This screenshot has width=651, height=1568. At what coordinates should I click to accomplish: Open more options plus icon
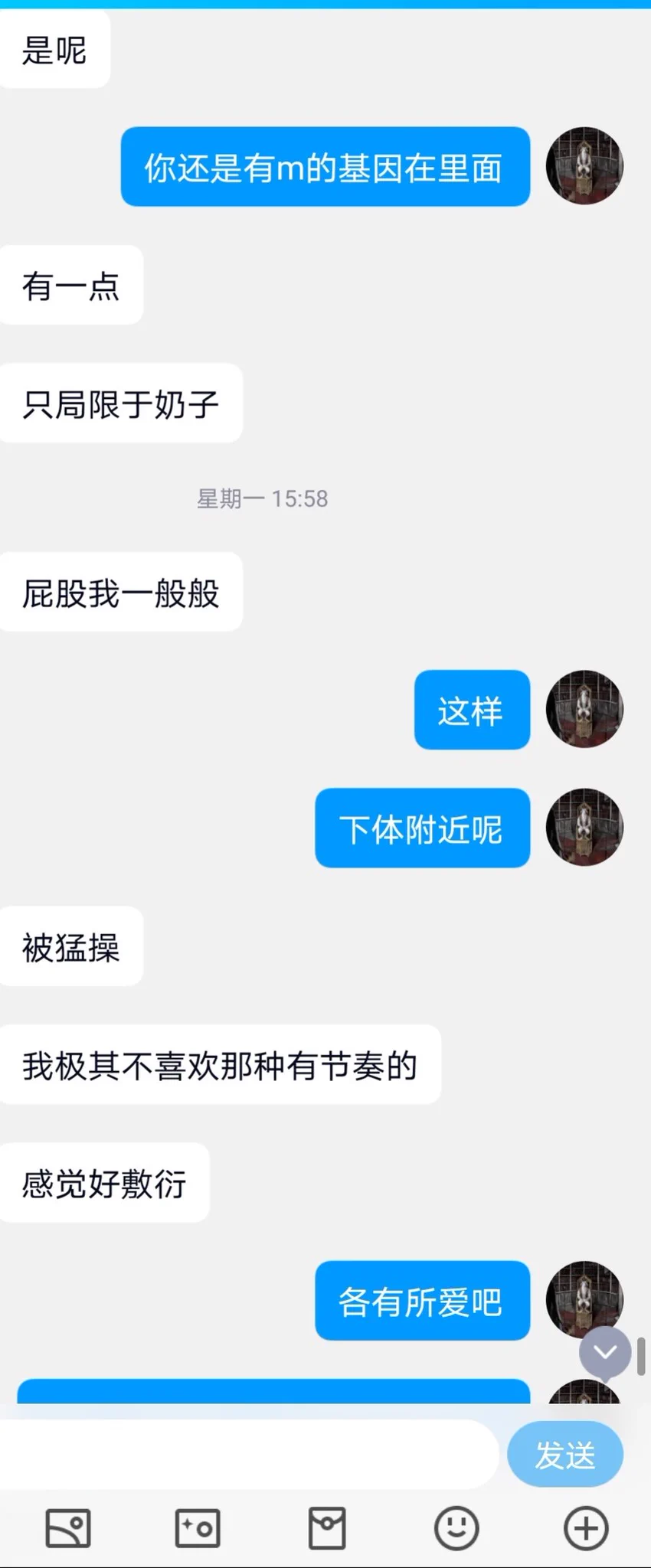(x=586, y=1528)
